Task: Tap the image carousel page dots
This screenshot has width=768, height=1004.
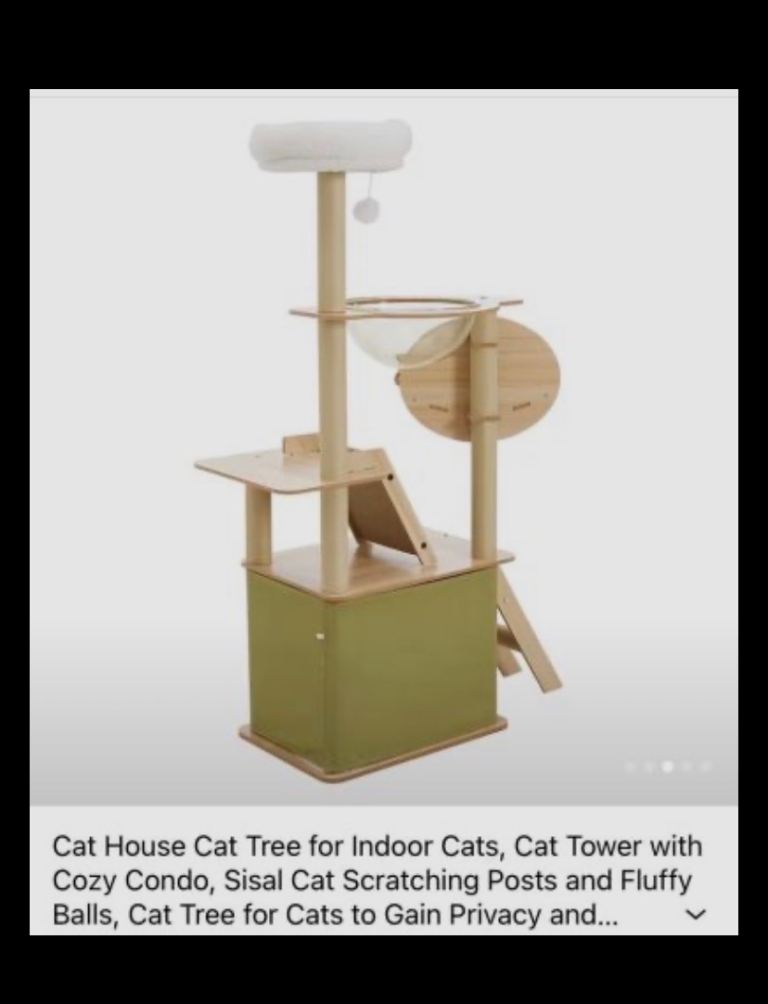Action: pos(668,767)
